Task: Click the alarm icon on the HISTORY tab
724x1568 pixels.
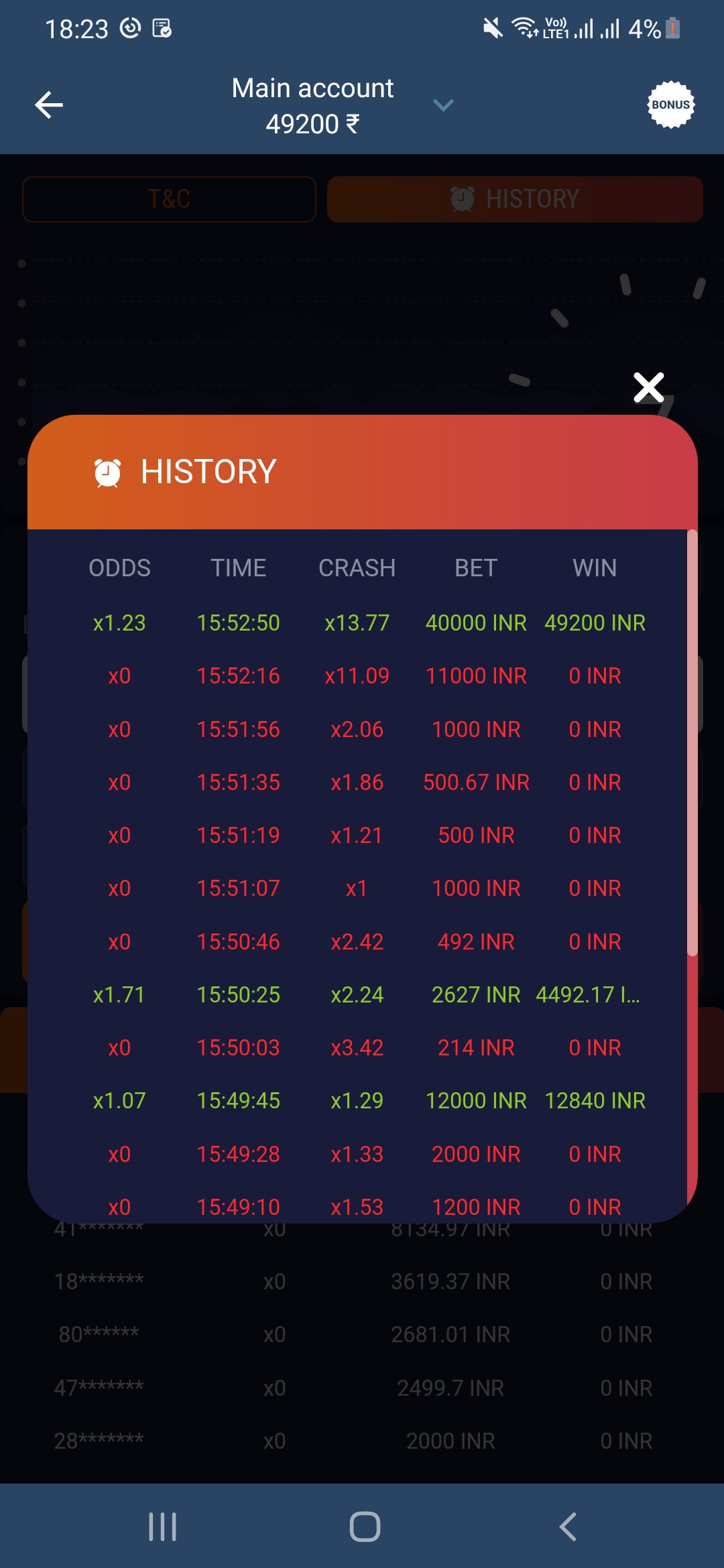Action: 463,198
